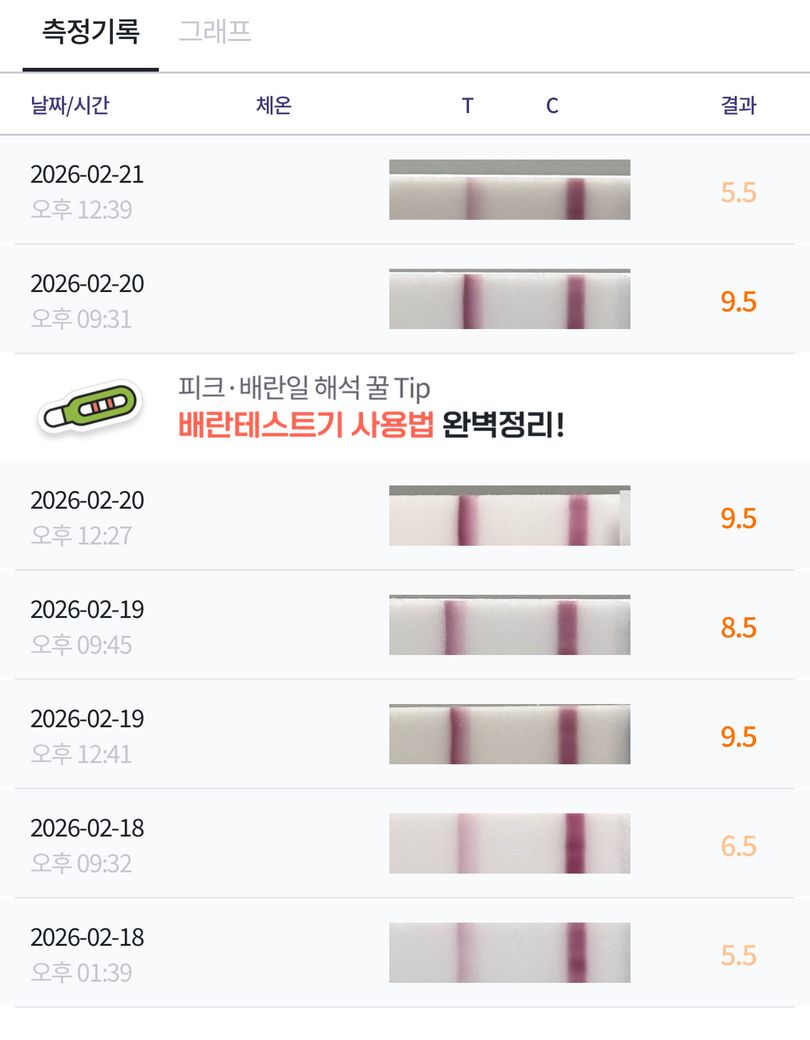
Task: Open the 2026-02-21 오후 12:39 record
Action: (x=404, y=191)
